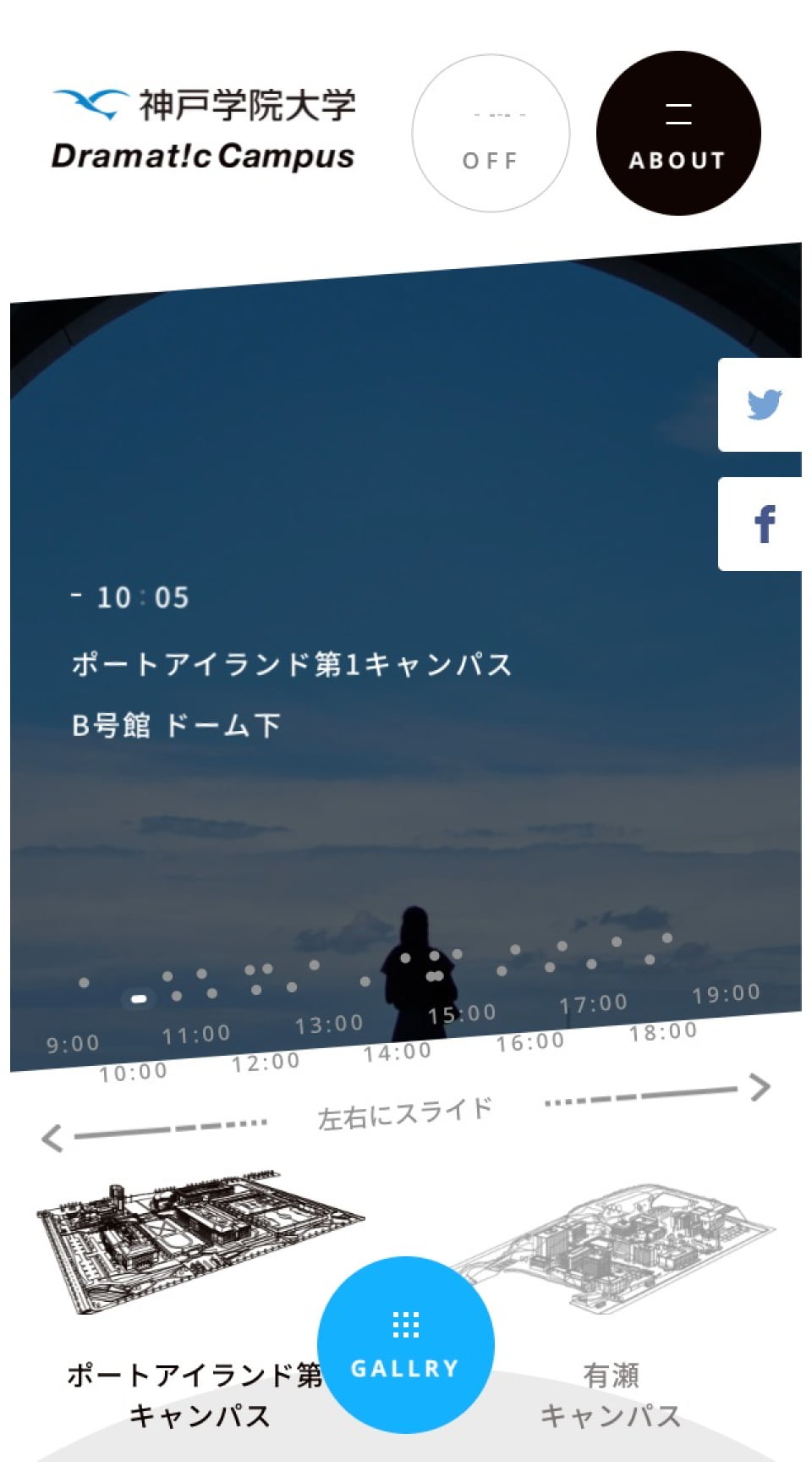Open the ABOUT menu
The height and width of the screenshot is (1472, 812).
point(678,134)
